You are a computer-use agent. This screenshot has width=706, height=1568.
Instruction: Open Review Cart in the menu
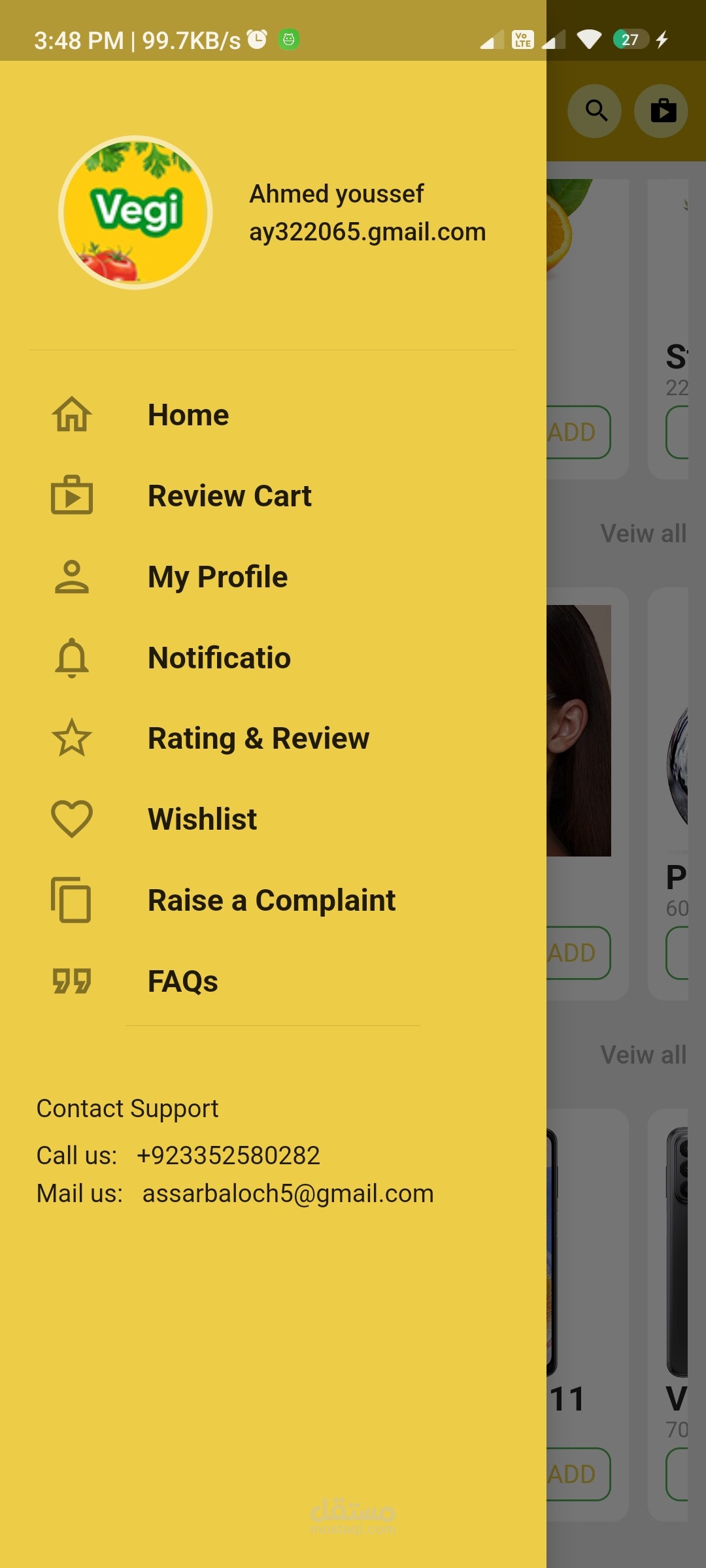point(229,497)
